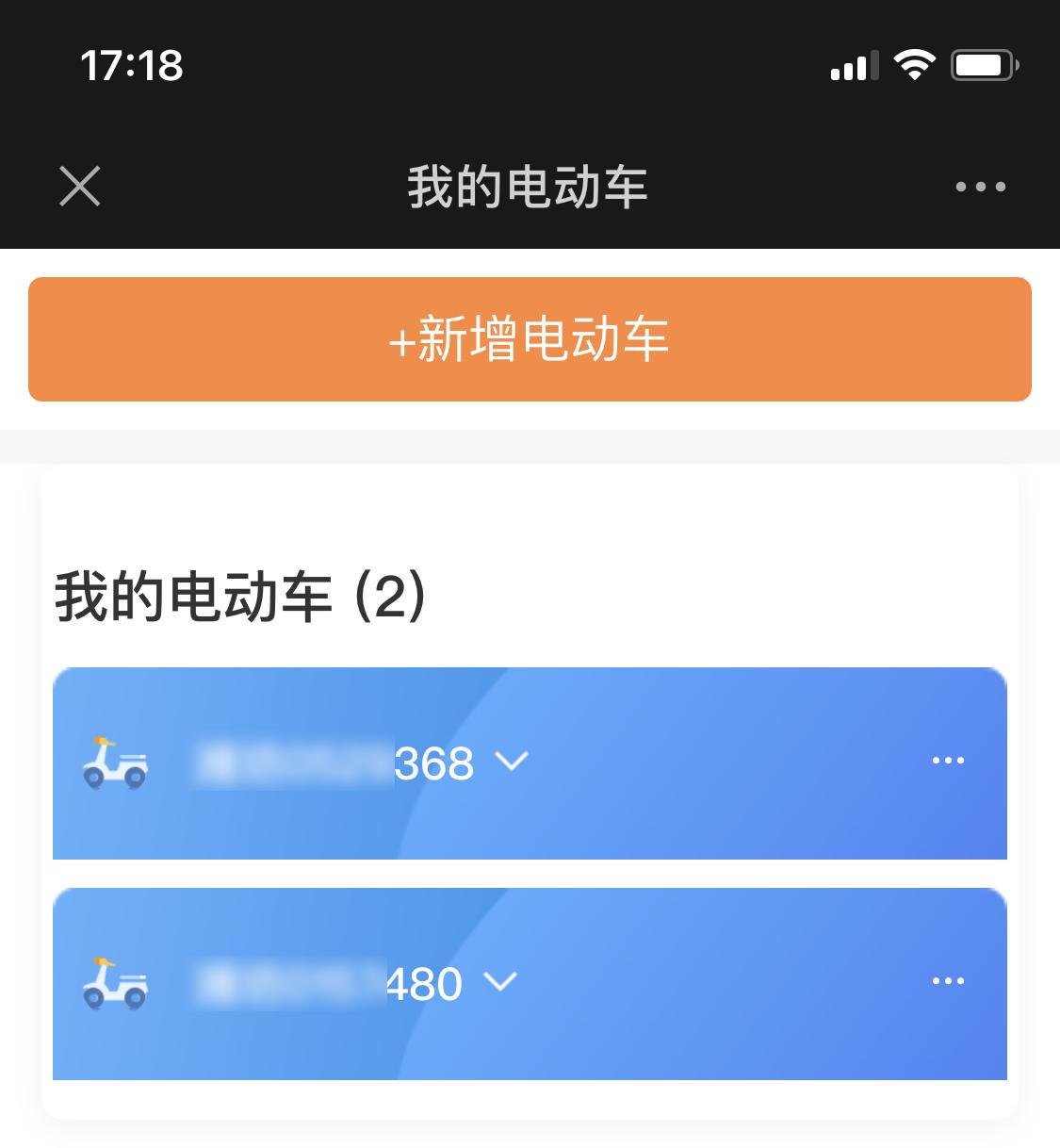Screen dimensions: 1060x1148
Task: Expand the vehicle ending in 368
Action: [512, 762]
